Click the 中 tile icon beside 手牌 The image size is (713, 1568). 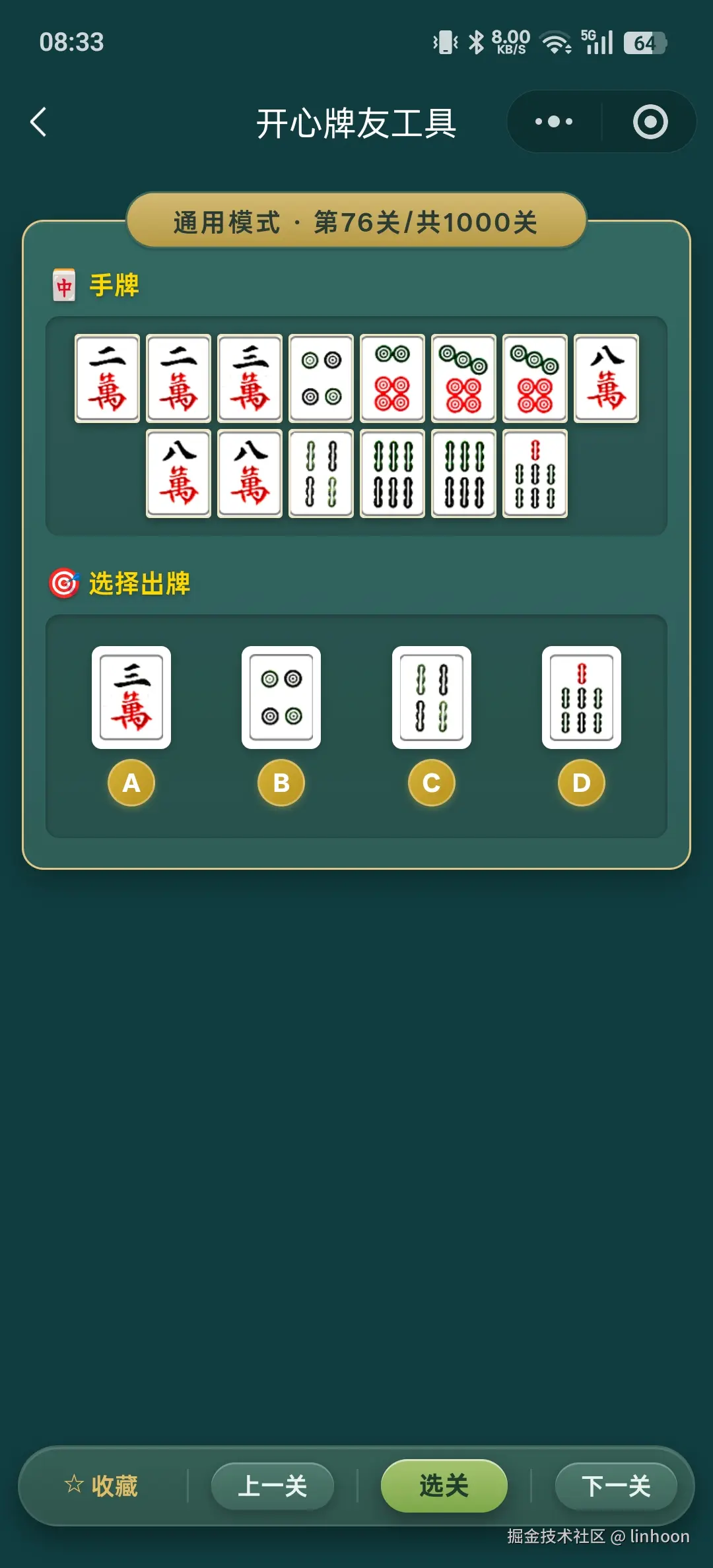click(64, 286)
